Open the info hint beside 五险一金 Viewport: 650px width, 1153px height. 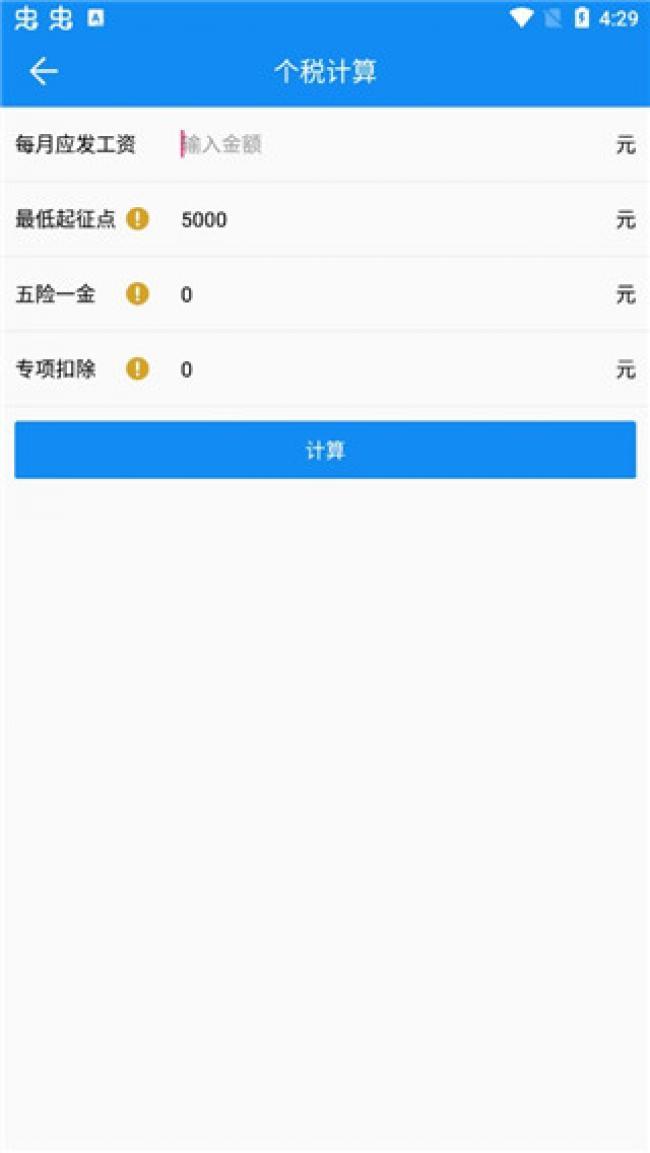137,294
